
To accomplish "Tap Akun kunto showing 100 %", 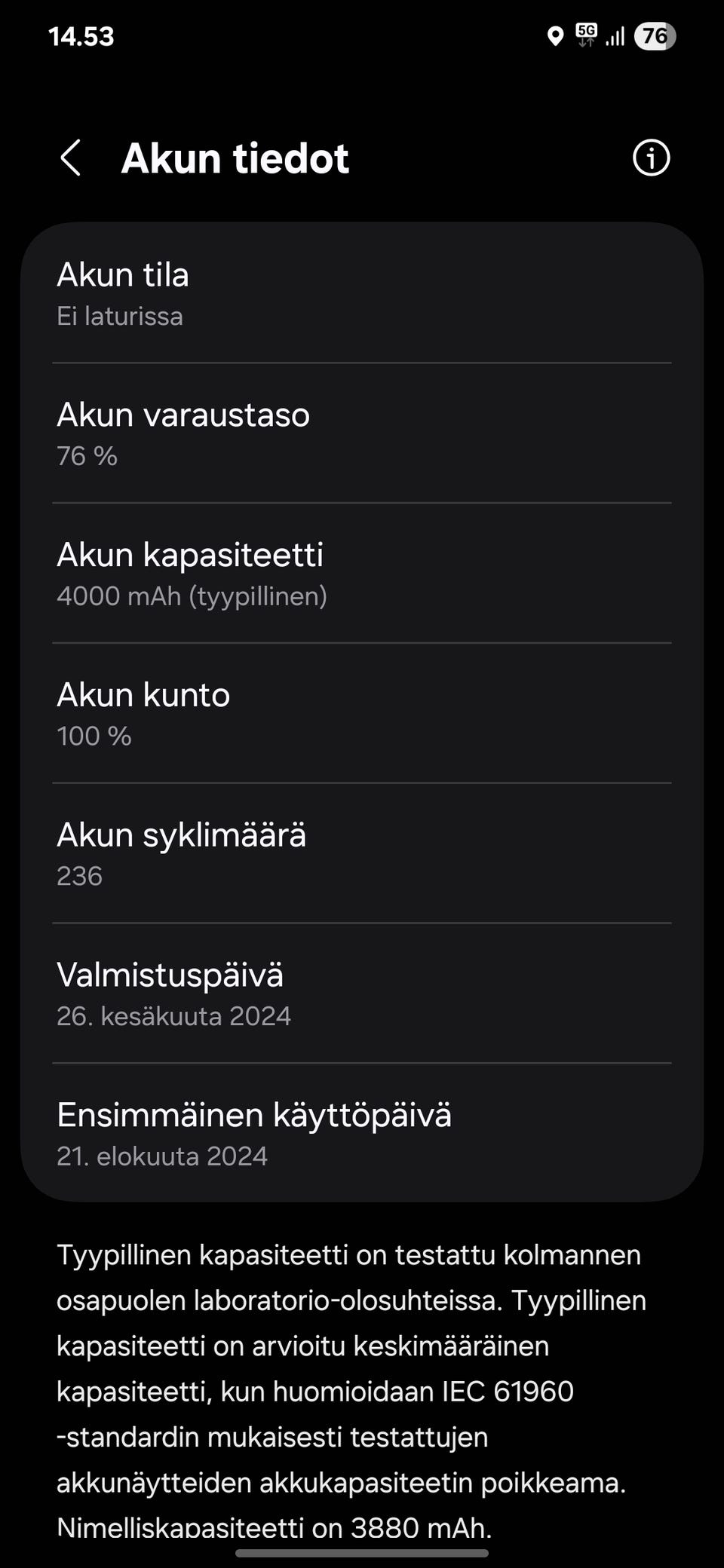I will 362,713.
